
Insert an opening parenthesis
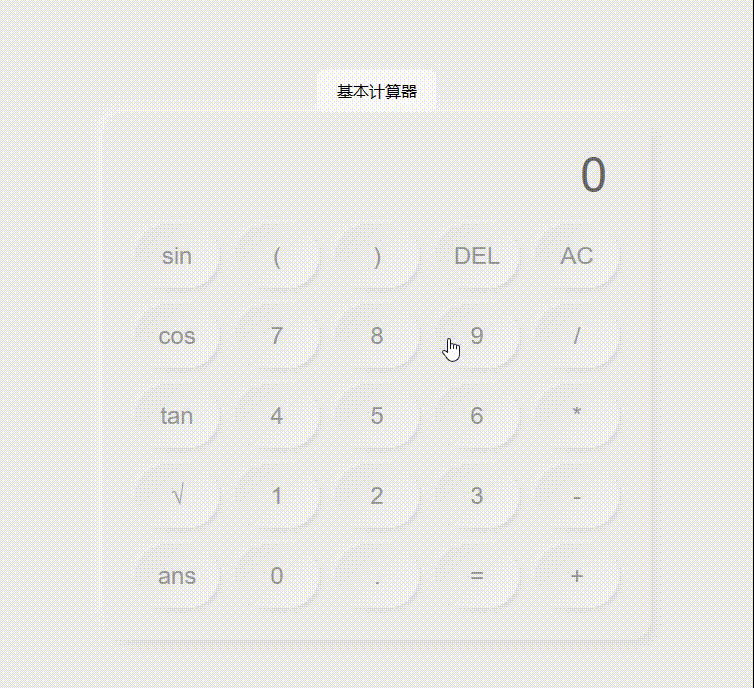point(277,256)
